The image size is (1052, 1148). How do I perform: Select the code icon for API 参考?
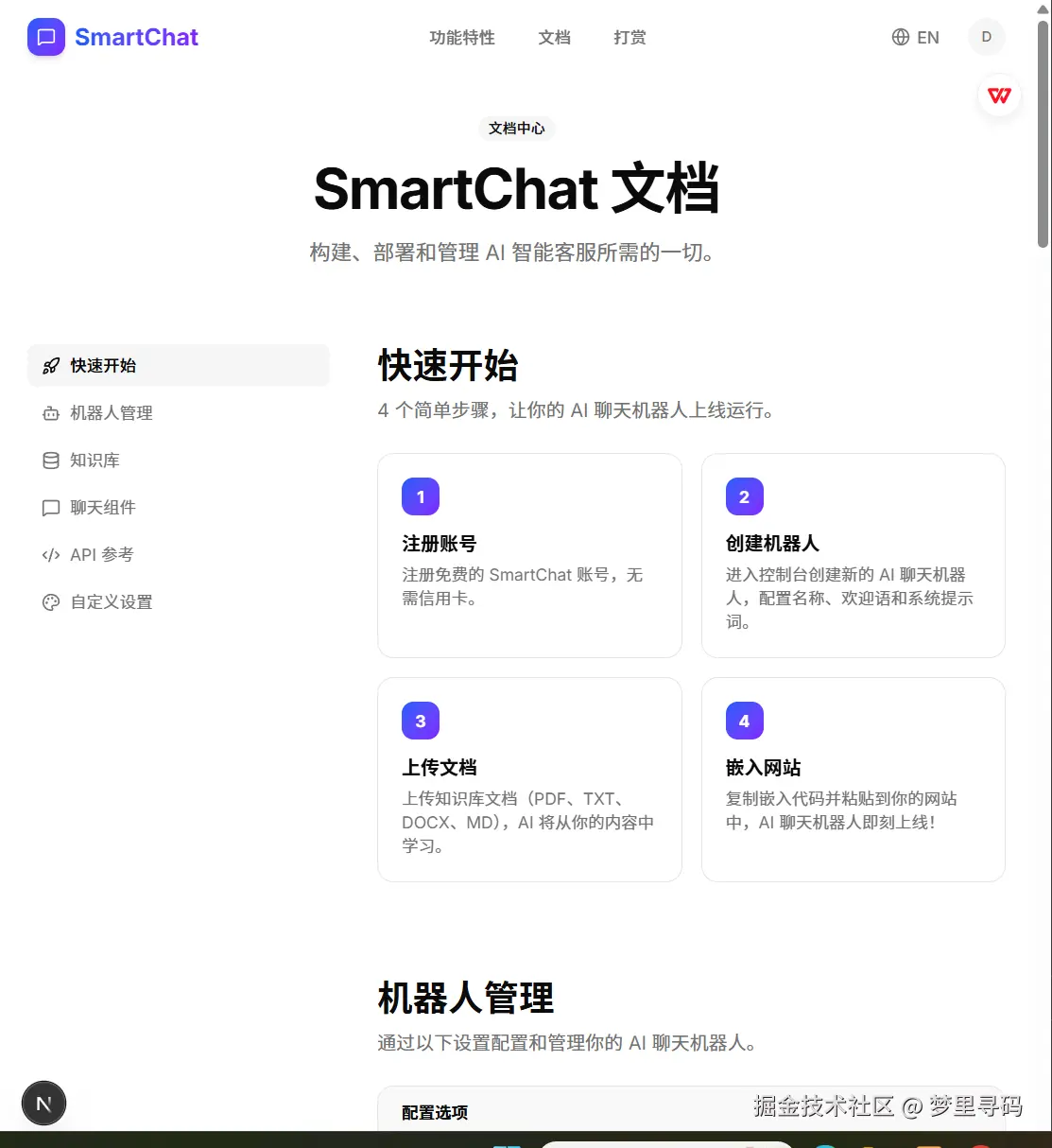(50, 554)
